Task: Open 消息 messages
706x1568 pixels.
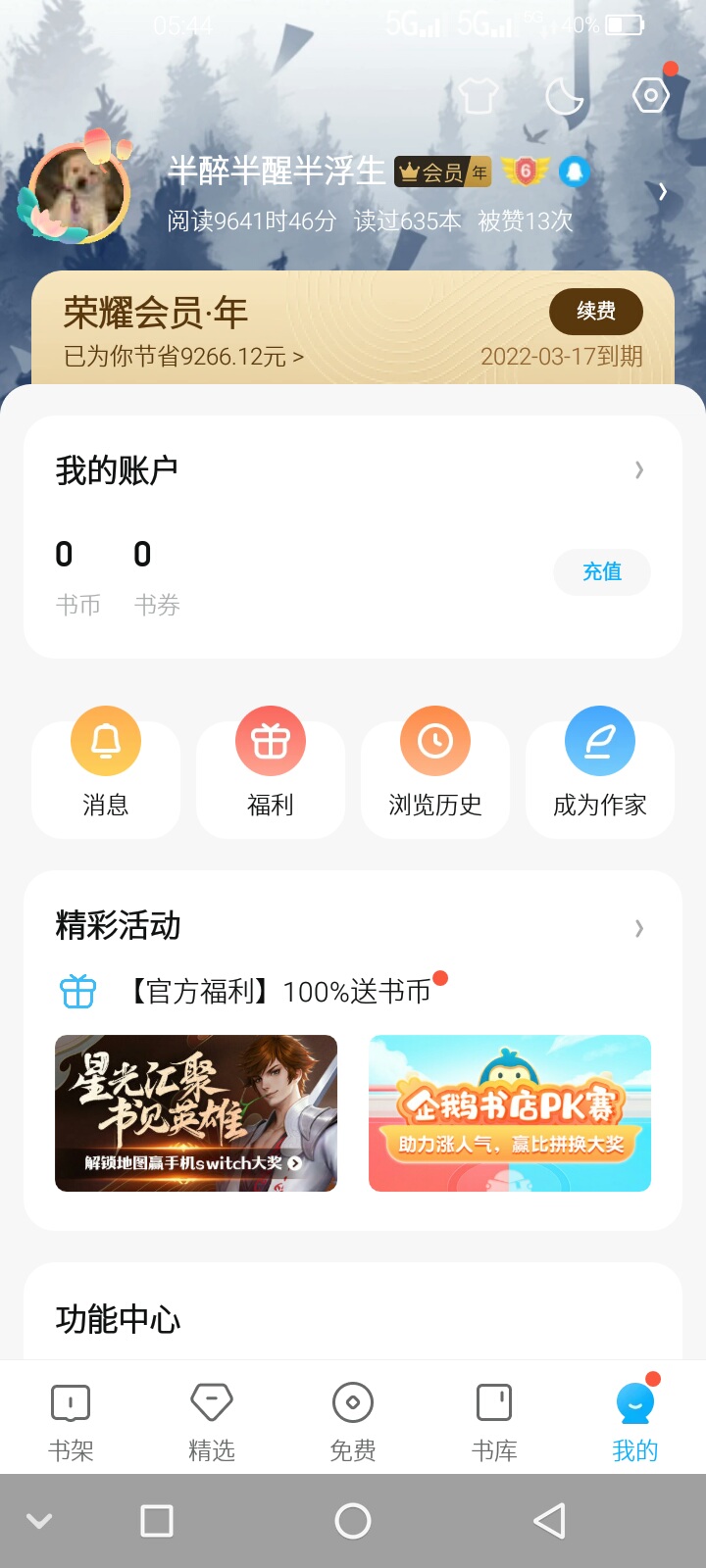Action: (x=106, y=771)
